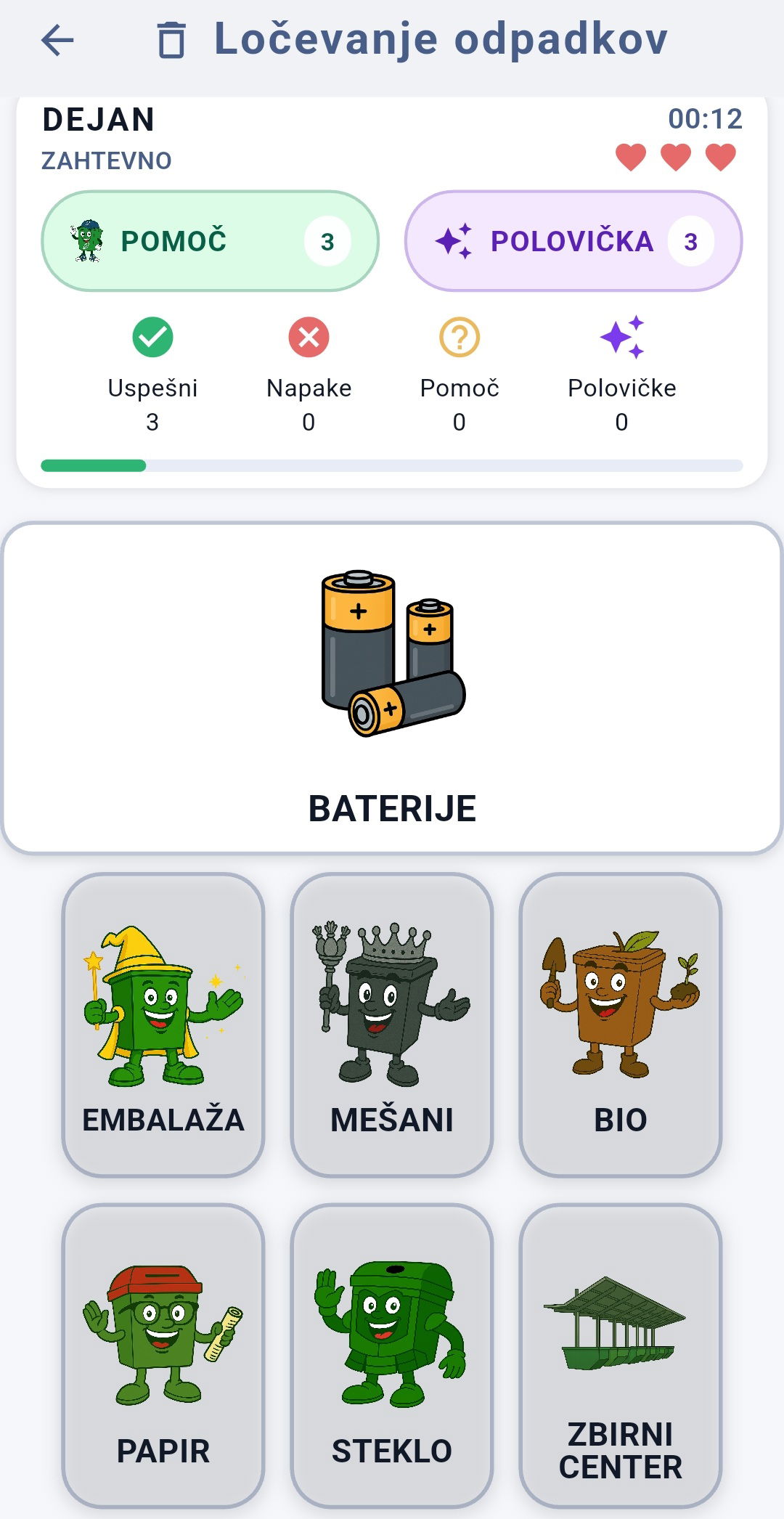Viewport: 784px width, 1519px height.
Task: Select the Mešani bin
Action: (x=392, y=1024)
